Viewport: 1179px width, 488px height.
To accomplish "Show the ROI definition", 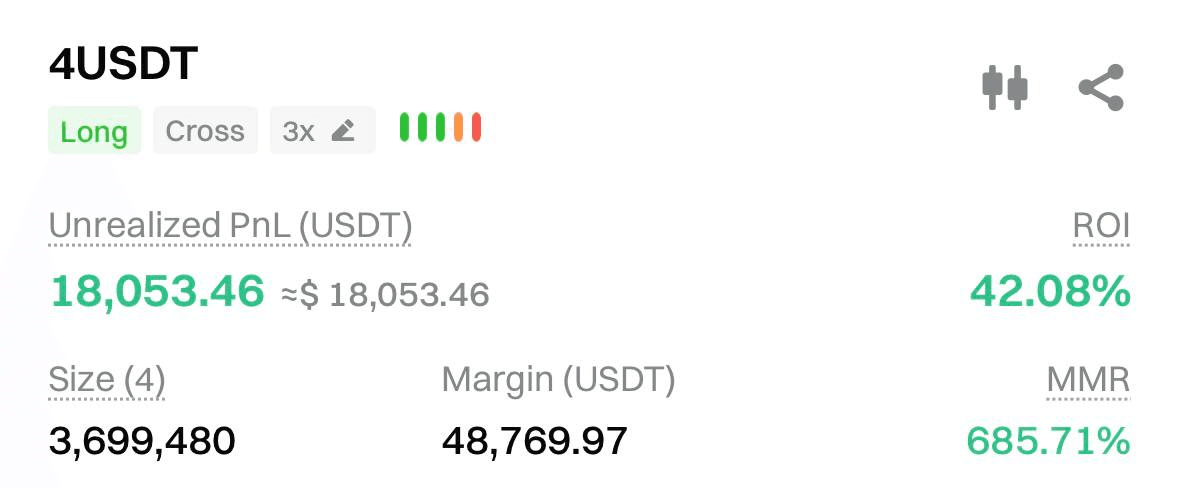I will tap(1101, 227).
